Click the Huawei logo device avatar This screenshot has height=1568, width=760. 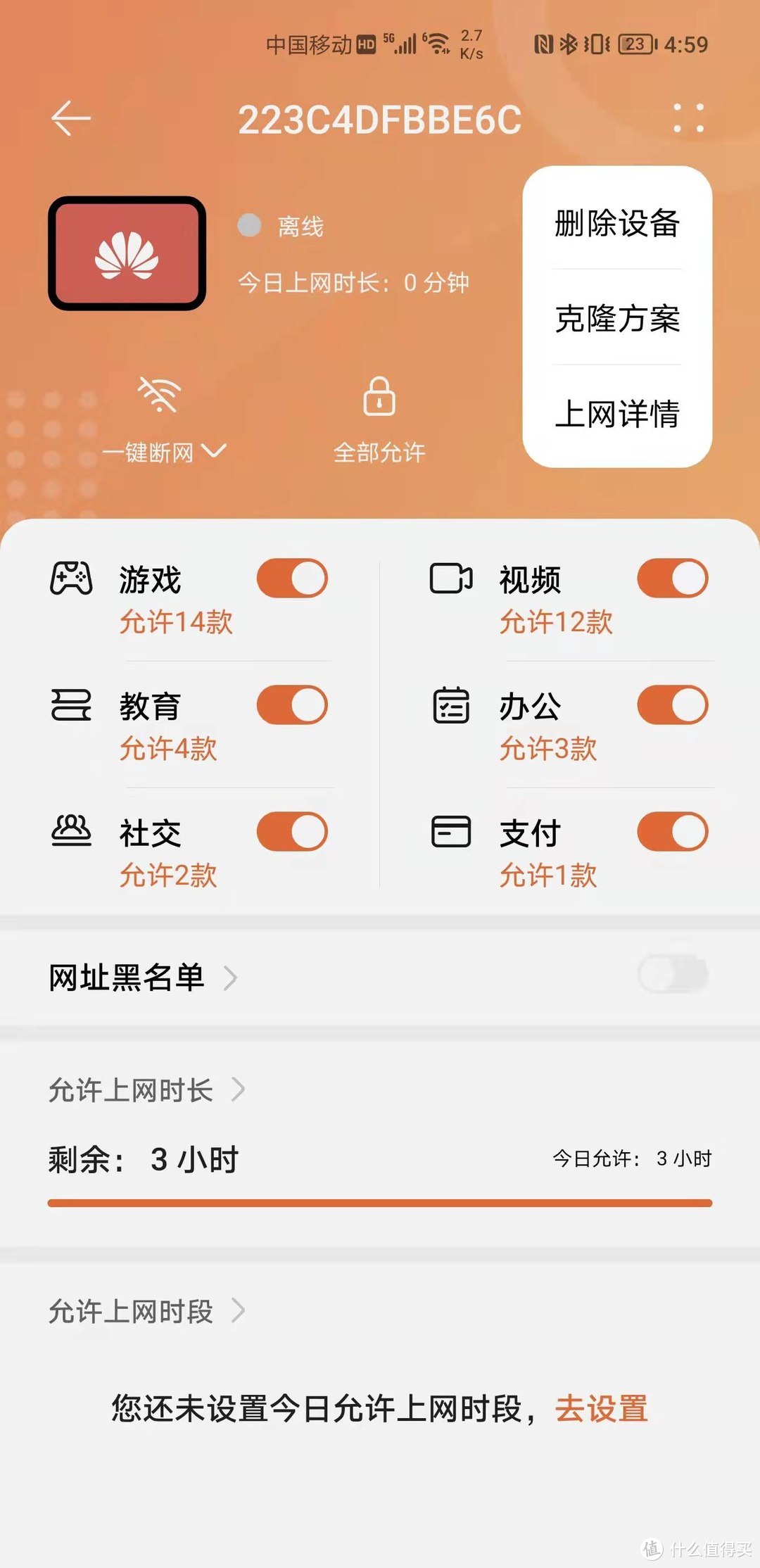128,253
